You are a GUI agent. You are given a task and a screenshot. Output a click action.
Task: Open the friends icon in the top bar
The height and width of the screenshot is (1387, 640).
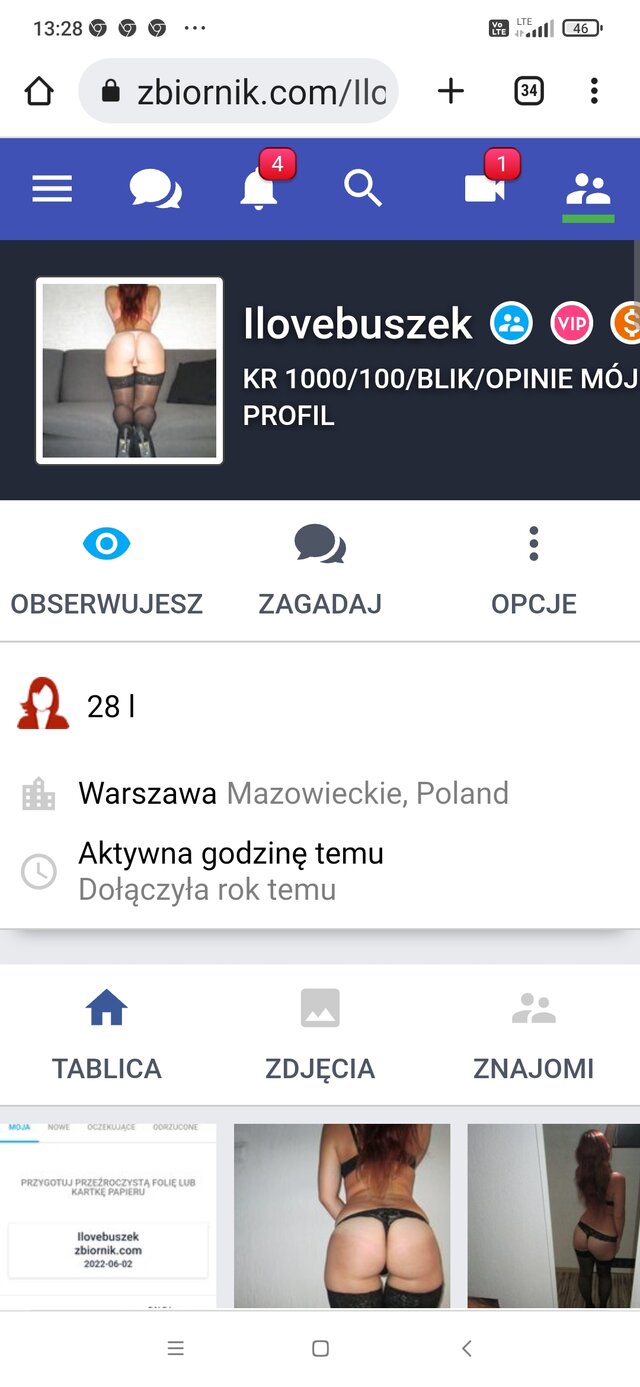point(588,188)
